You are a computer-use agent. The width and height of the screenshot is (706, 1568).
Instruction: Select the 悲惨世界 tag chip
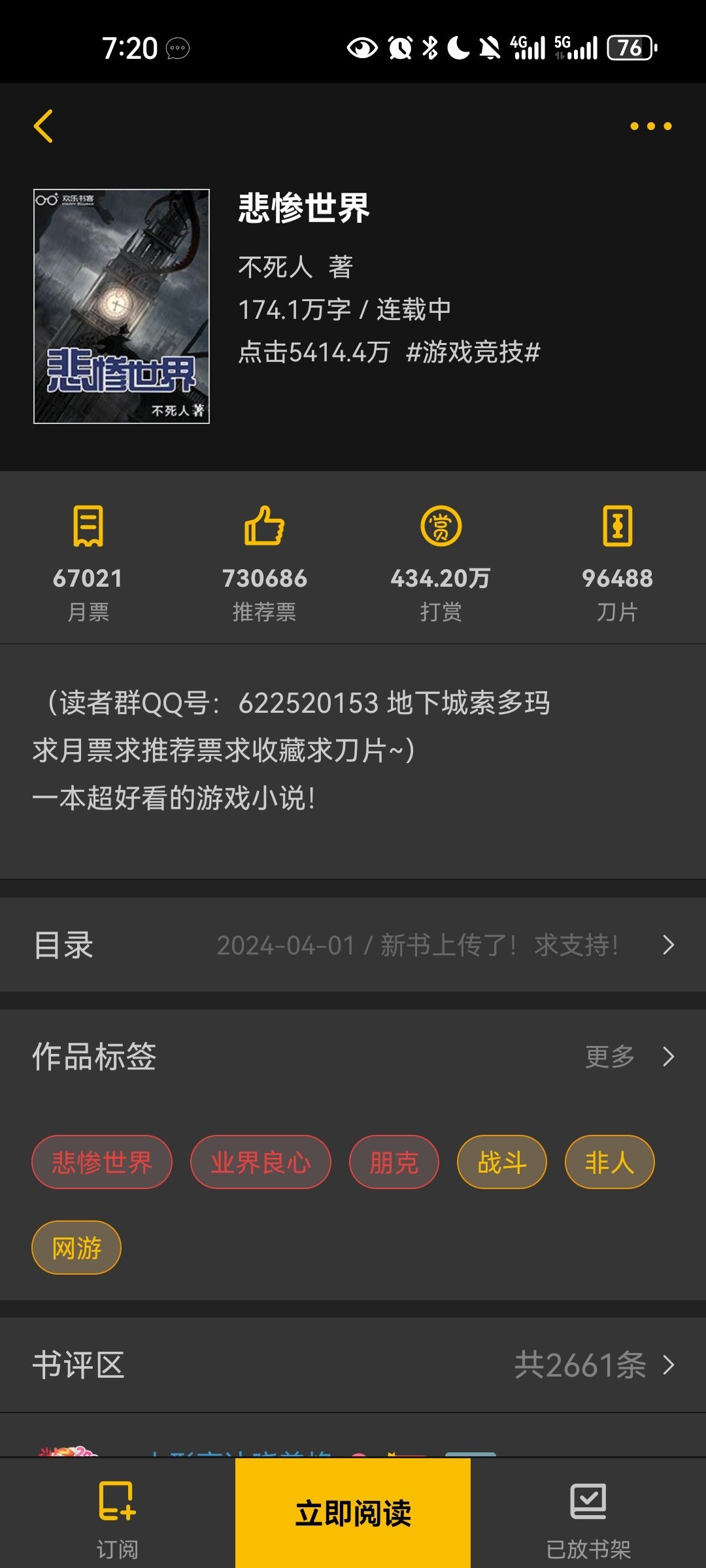tap(102, 1162)
